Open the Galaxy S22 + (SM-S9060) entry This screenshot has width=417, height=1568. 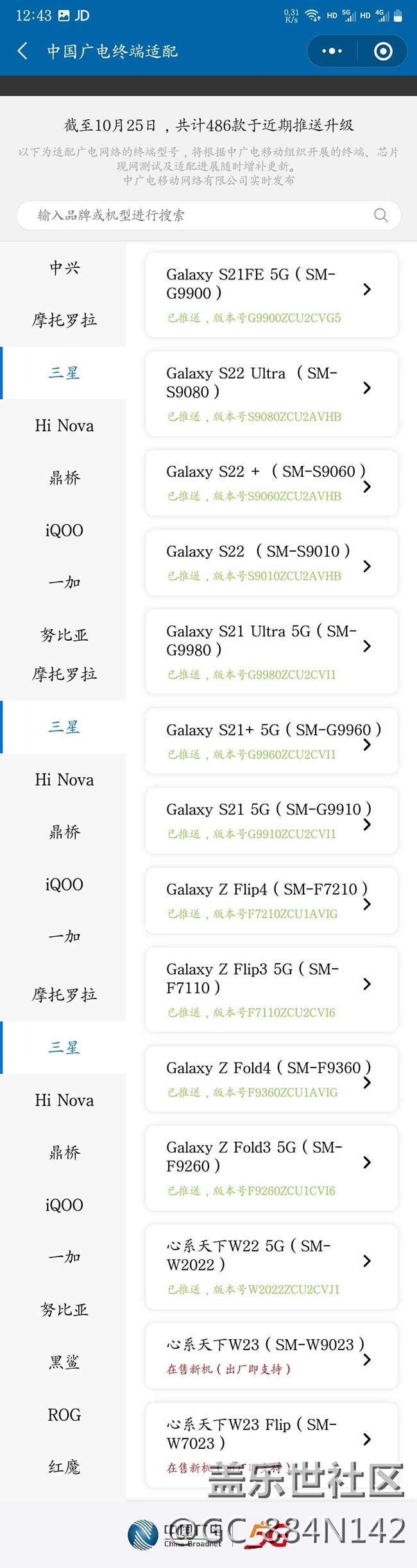[271, 483]
